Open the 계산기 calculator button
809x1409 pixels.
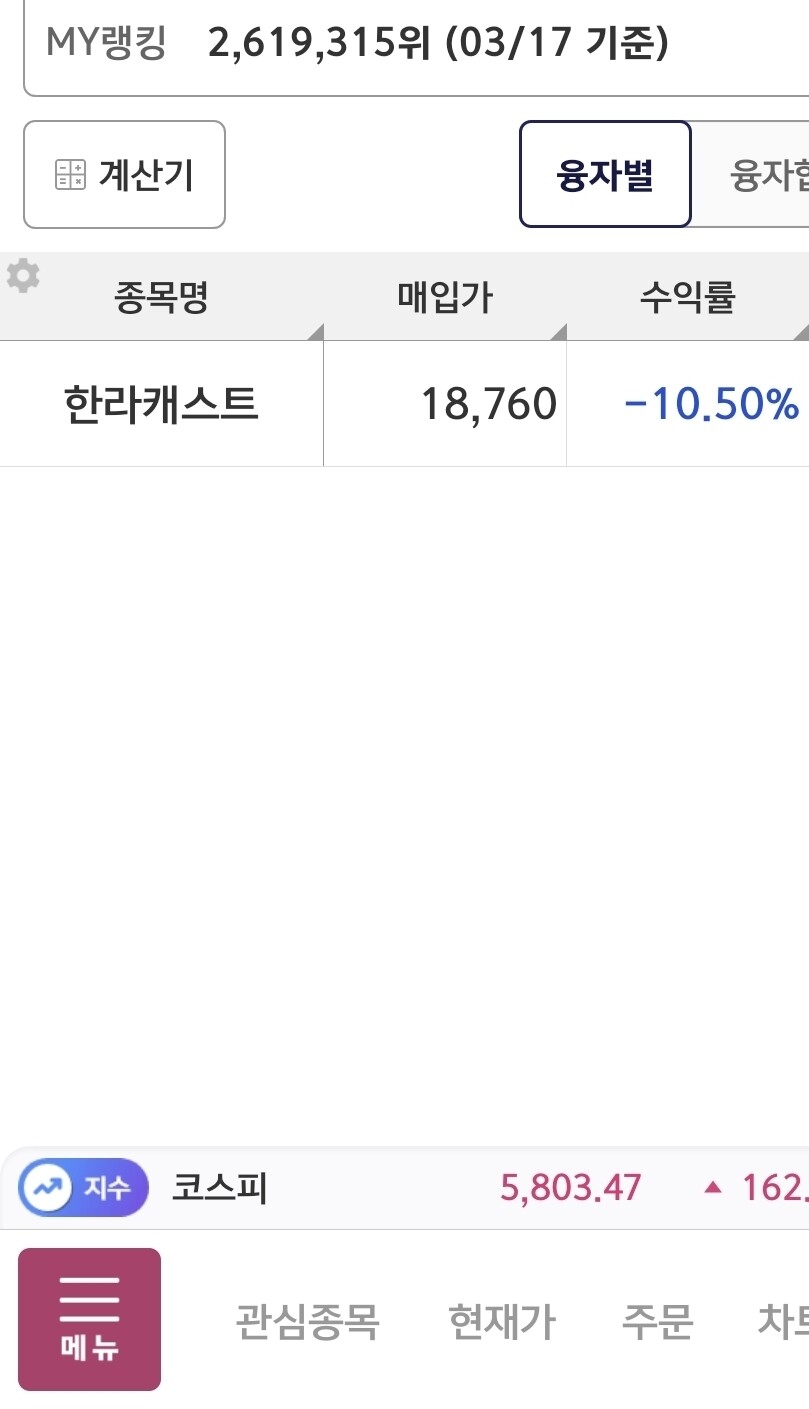(x=124, y=175)
